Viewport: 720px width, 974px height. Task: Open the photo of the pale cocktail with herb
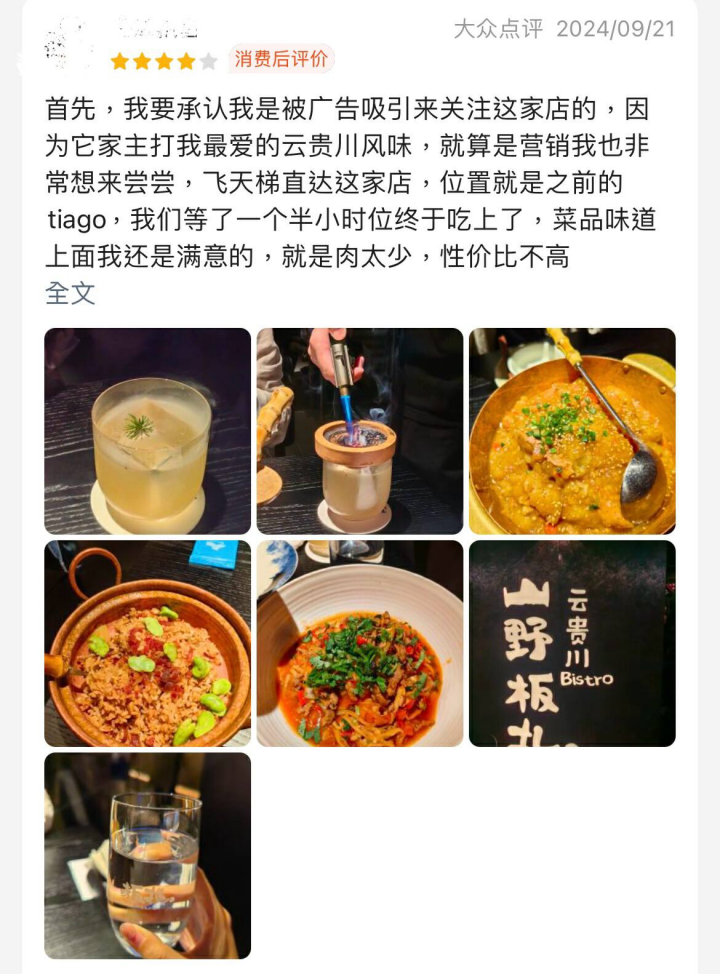coord(147,431)
